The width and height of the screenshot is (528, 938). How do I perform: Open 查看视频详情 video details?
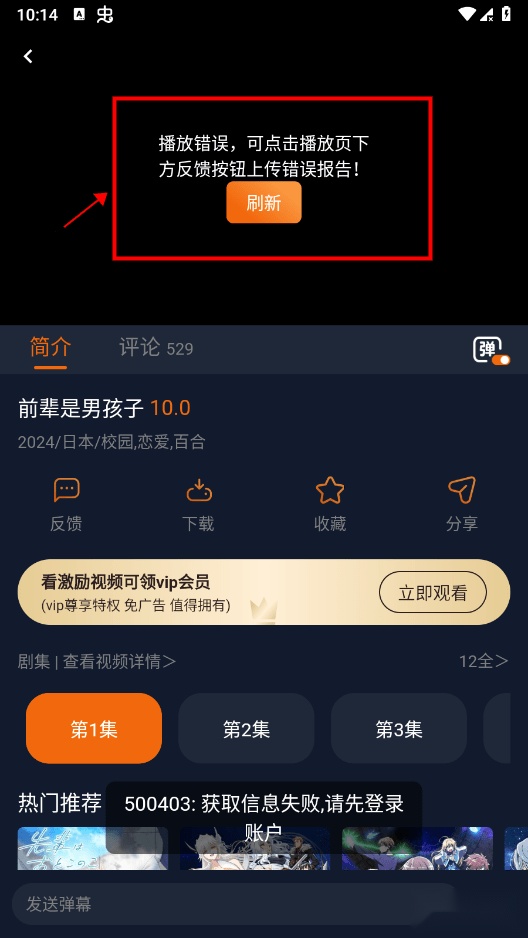(x=120, y=661)
